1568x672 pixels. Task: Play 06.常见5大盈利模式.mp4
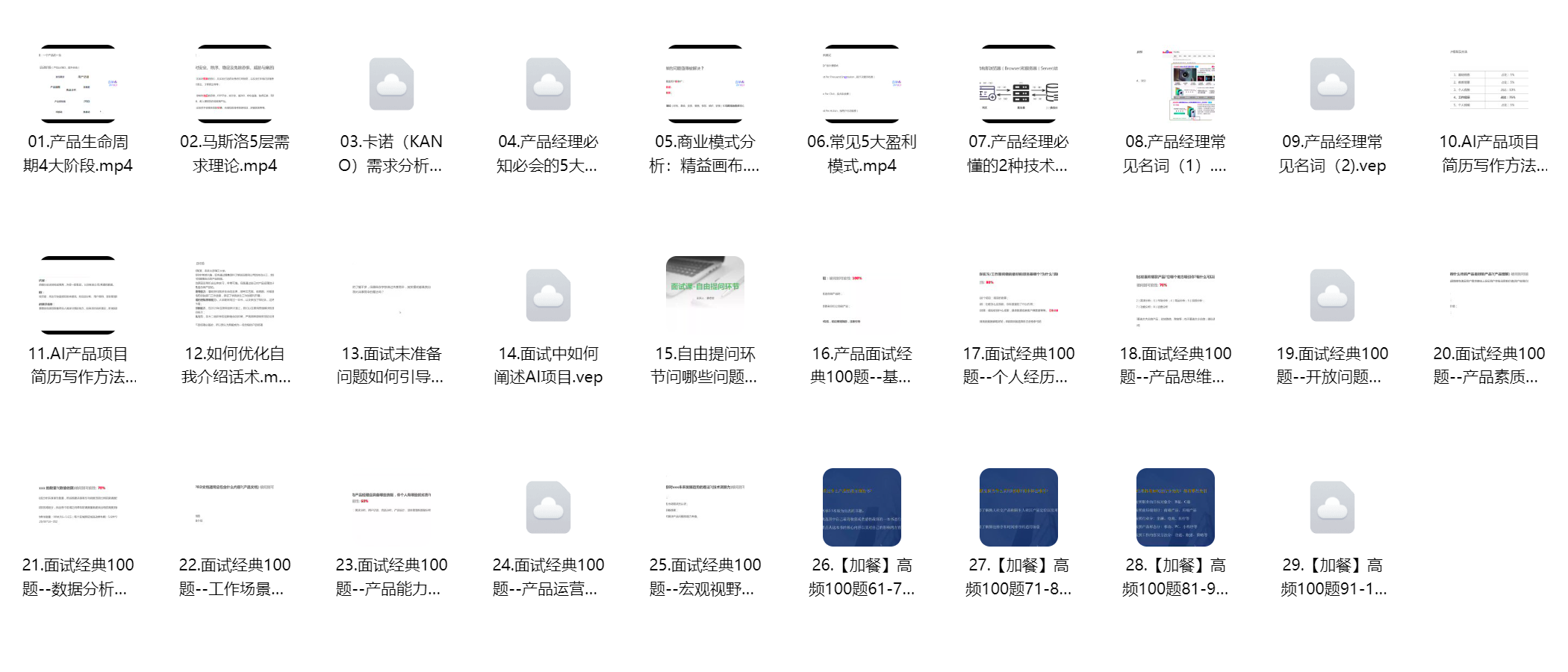[862, 84]
